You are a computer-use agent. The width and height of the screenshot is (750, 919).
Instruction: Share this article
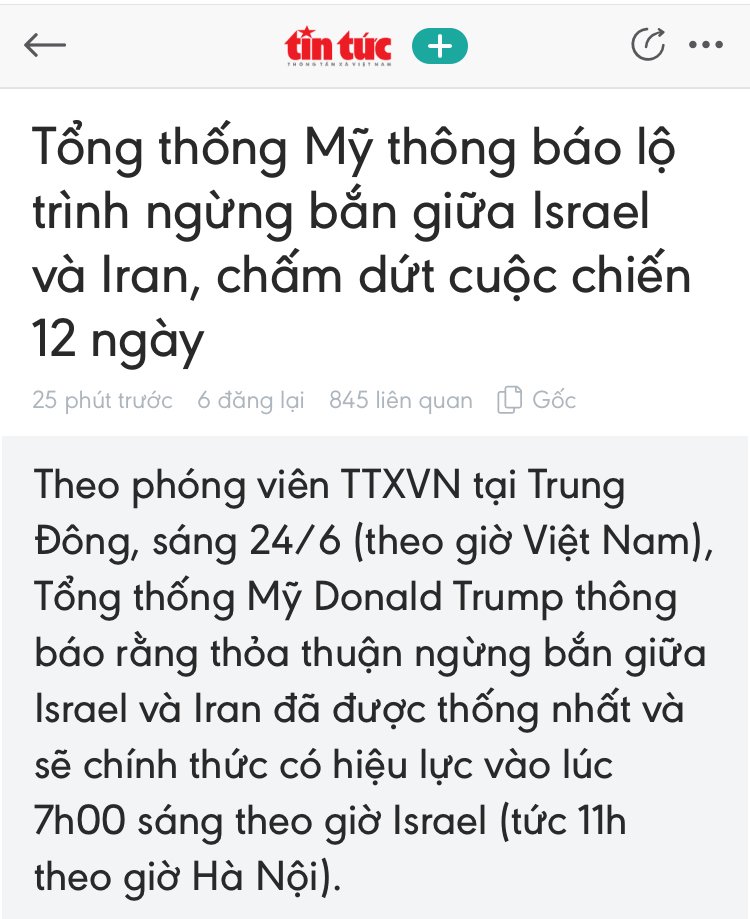(648, 45)
